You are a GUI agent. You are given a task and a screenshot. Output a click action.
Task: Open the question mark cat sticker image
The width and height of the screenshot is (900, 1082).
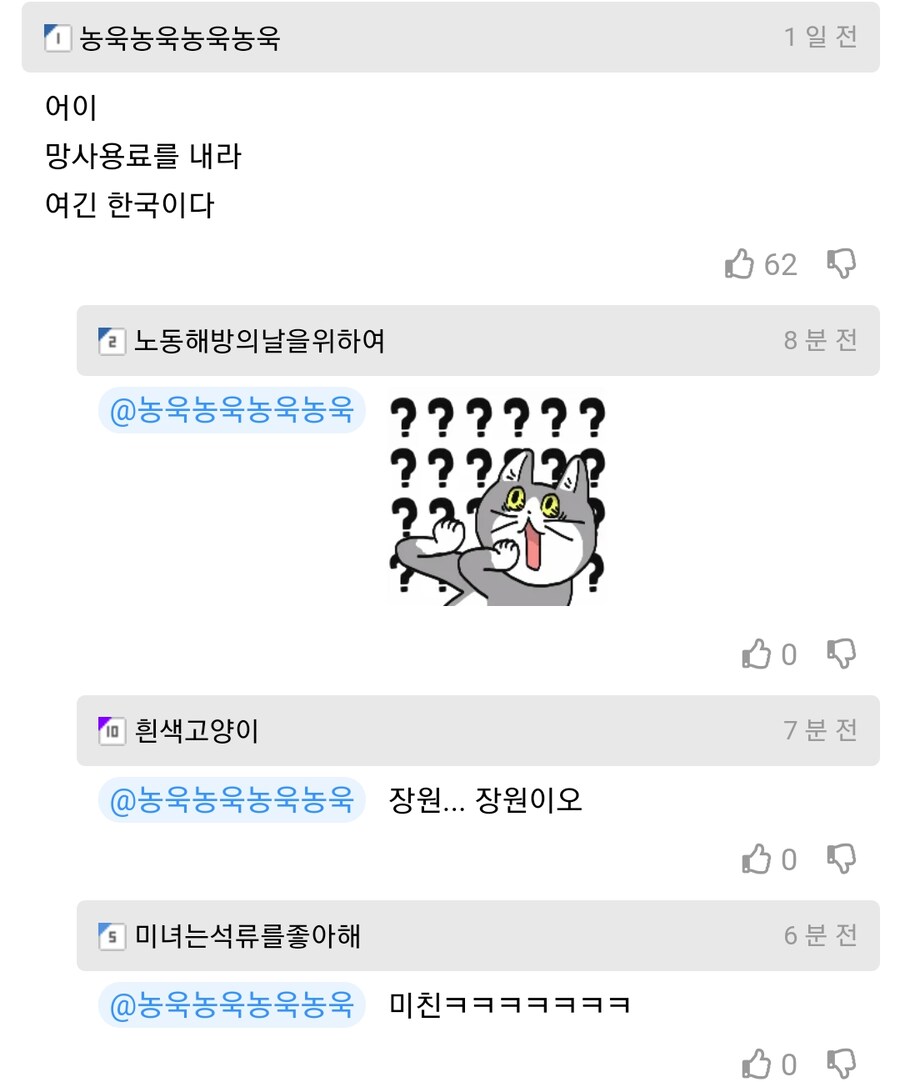click(497, 498)
